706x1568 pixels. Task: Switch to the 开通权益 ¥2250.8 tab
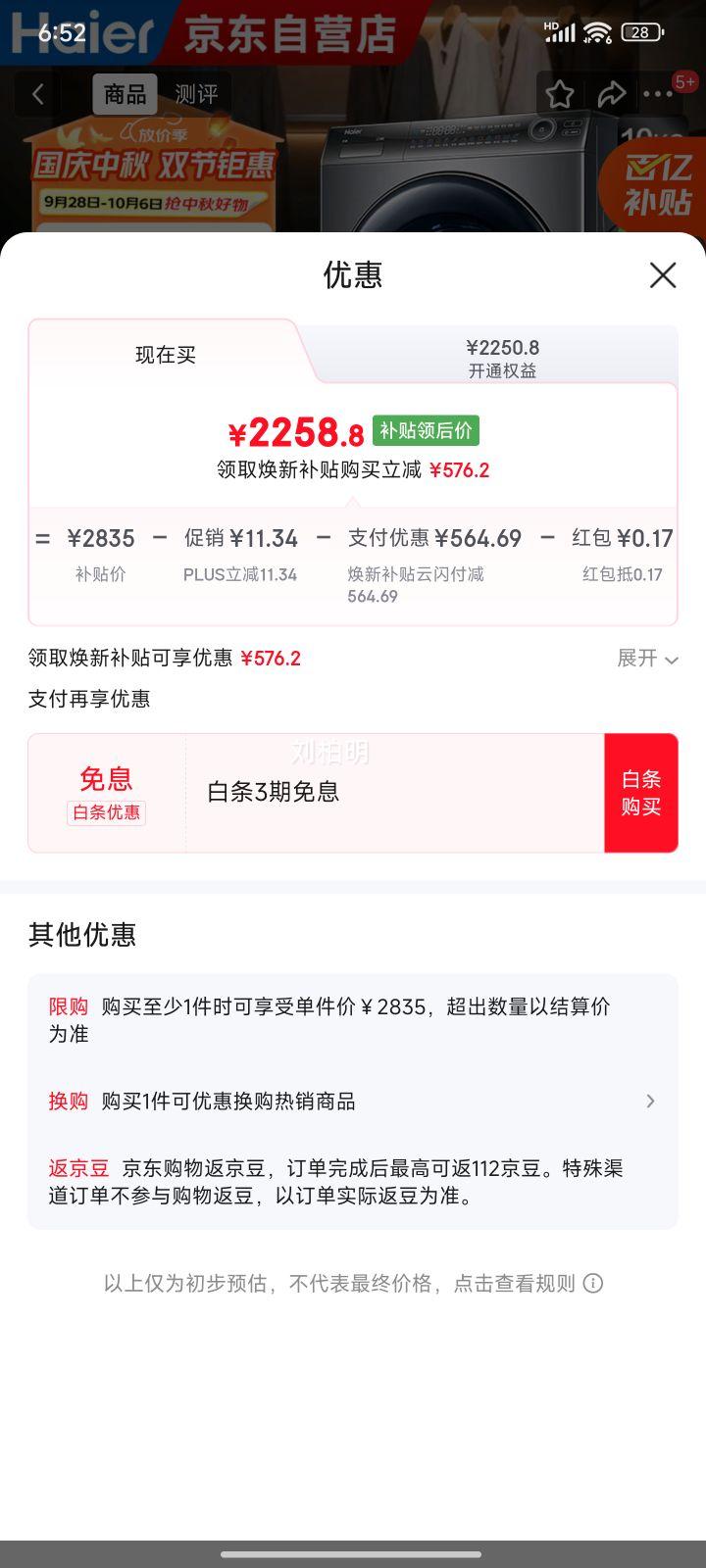click(x=502, y=358)
